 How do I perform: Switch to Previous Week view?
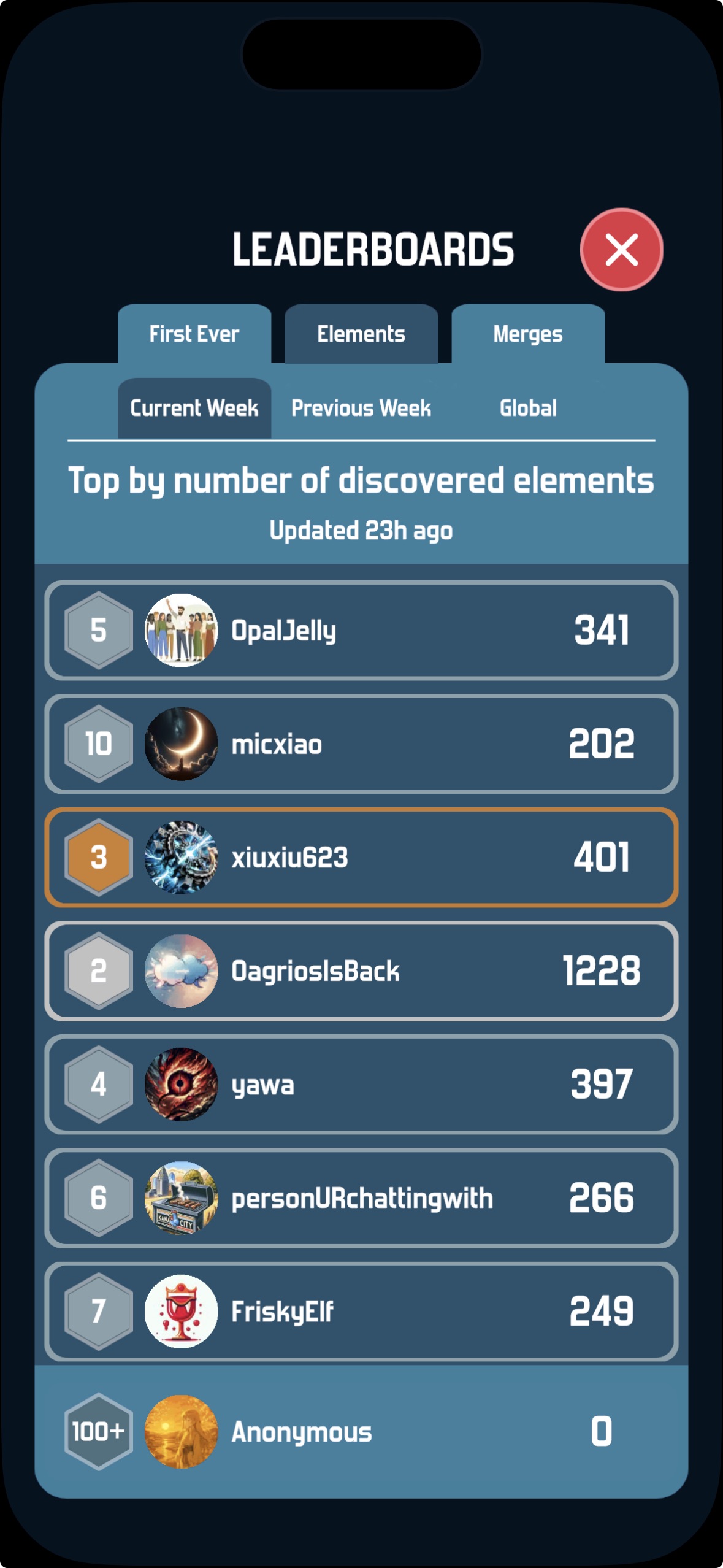(x=362, y=408)
